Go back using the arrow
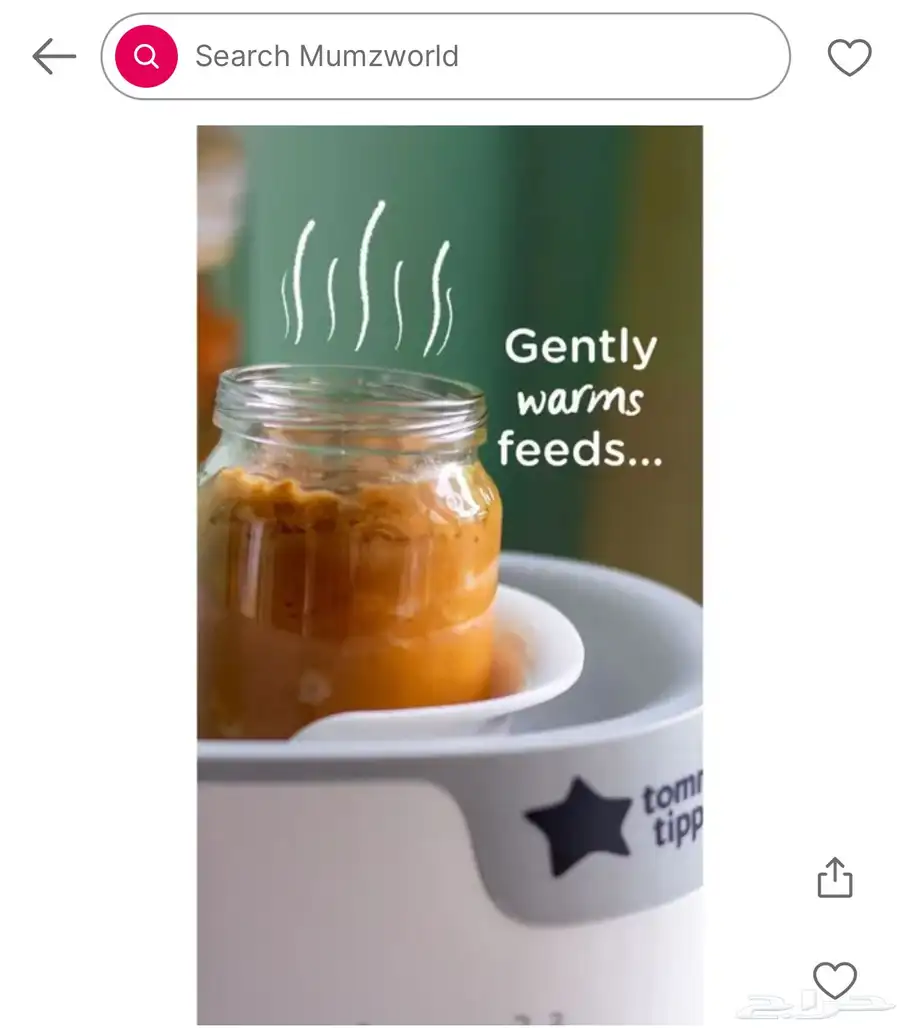 53,57
